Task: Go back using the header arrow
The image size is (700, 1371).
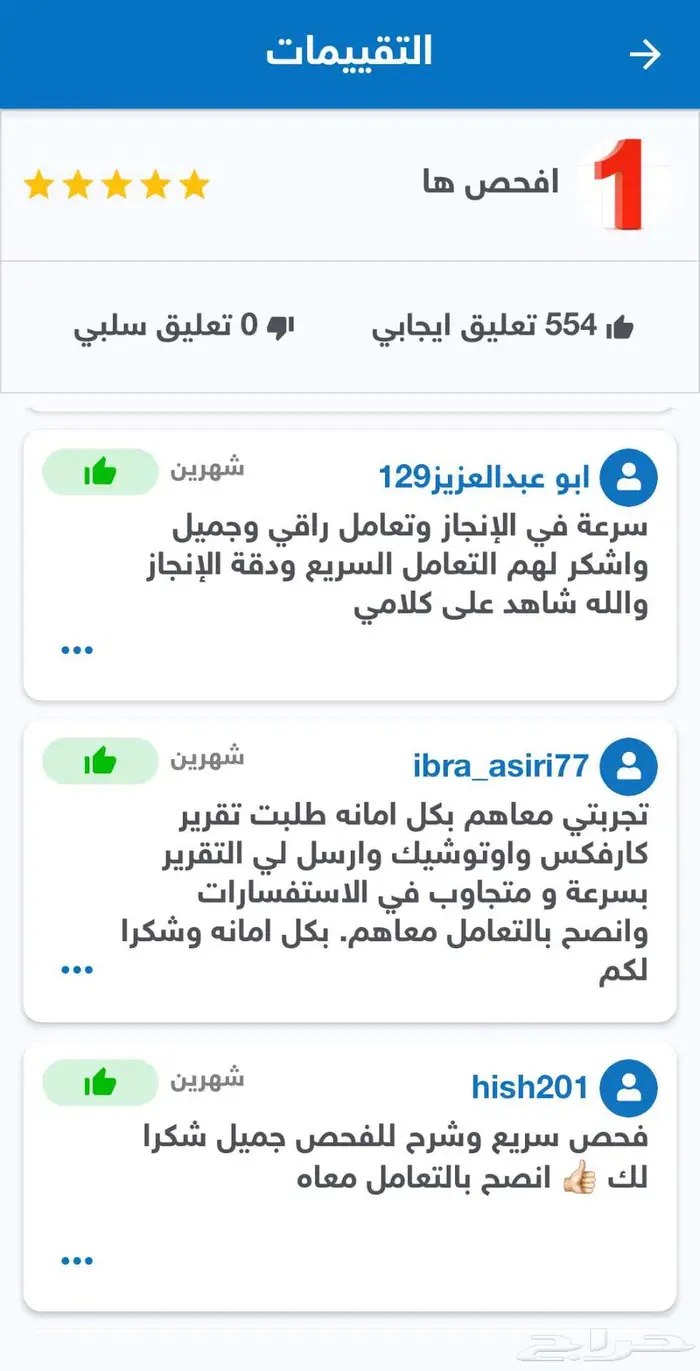Action: (645, 54)
